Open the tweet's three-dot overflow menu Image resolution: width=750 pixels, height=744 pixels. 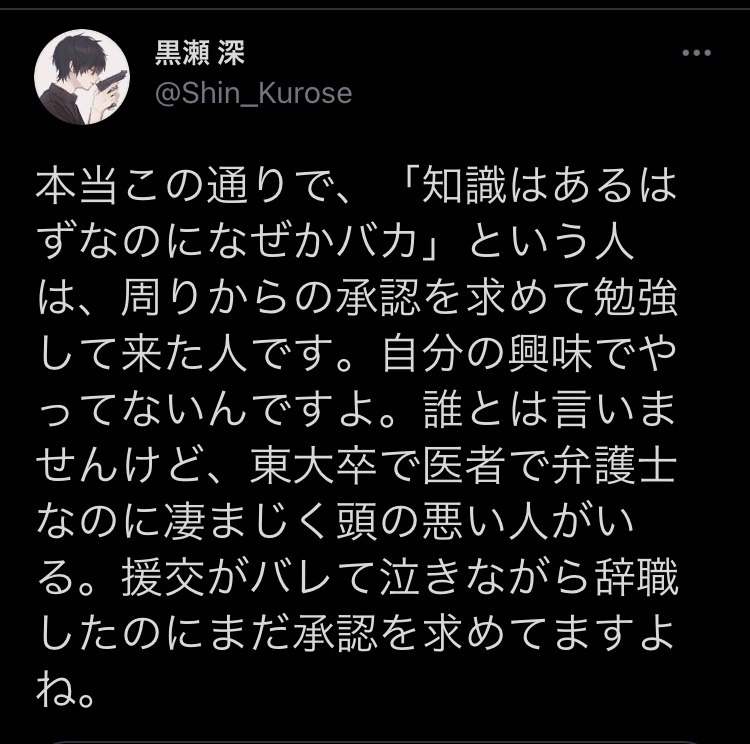pyautogui.click(x=696, y=53)
